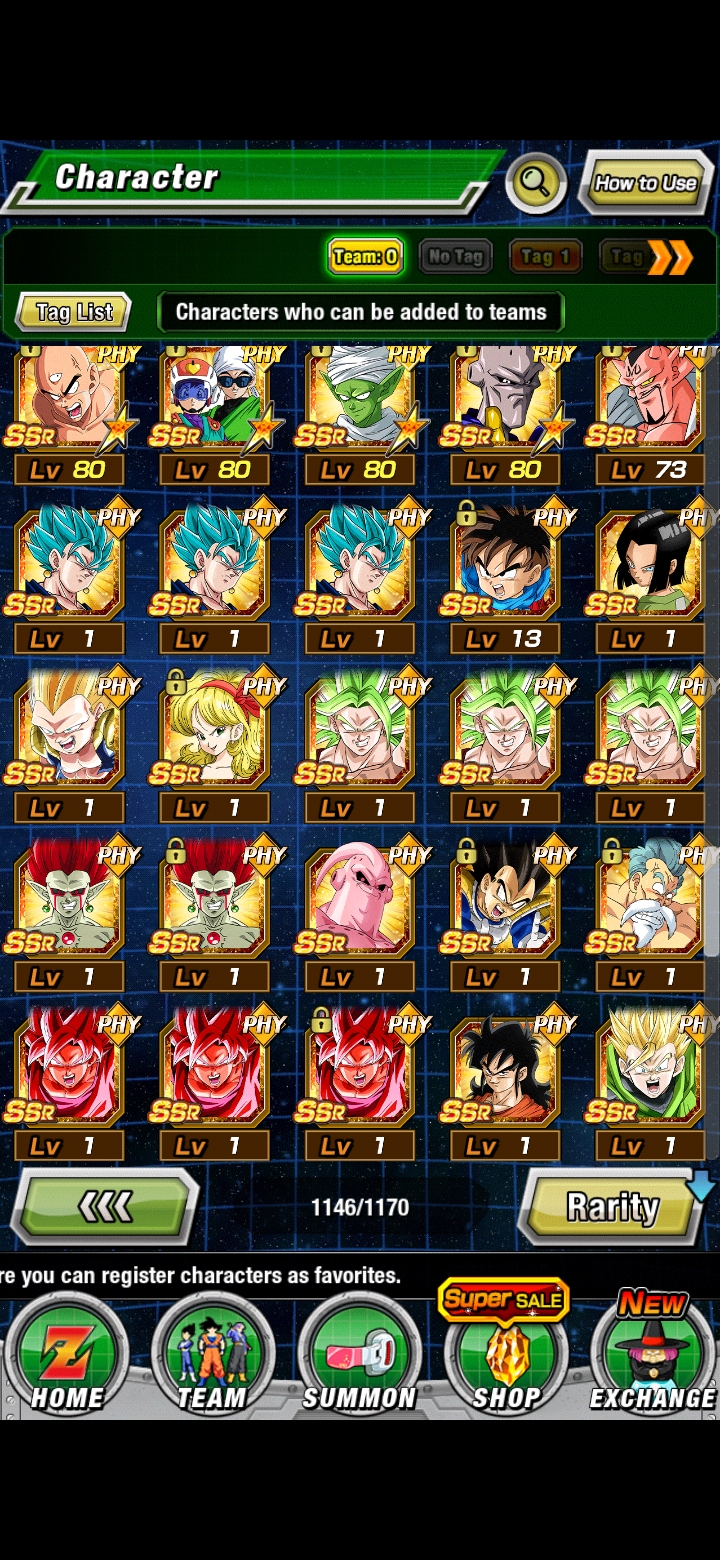Image resolution: width=720 pixels, height=1560 pixels.
Task: Open the How to Use guide
Action: (x=645, y=183)
